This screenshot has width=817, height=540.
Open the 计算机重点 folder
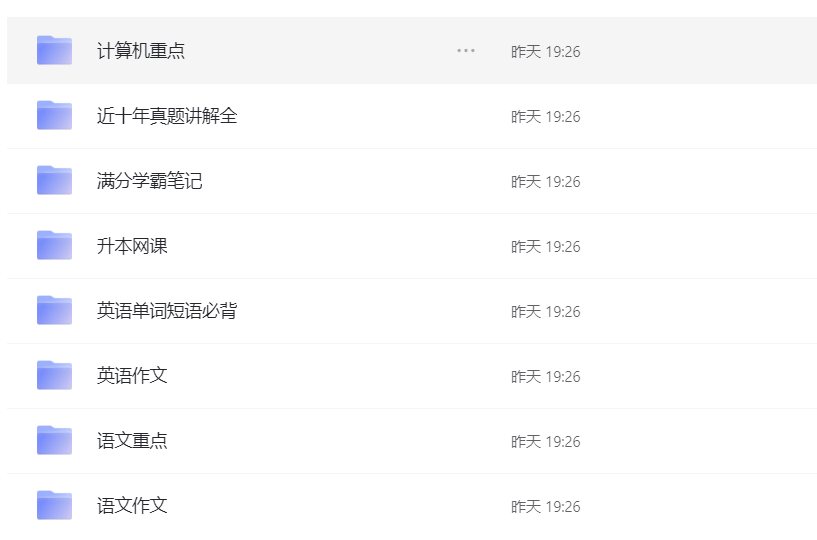[x=140, y=51]
